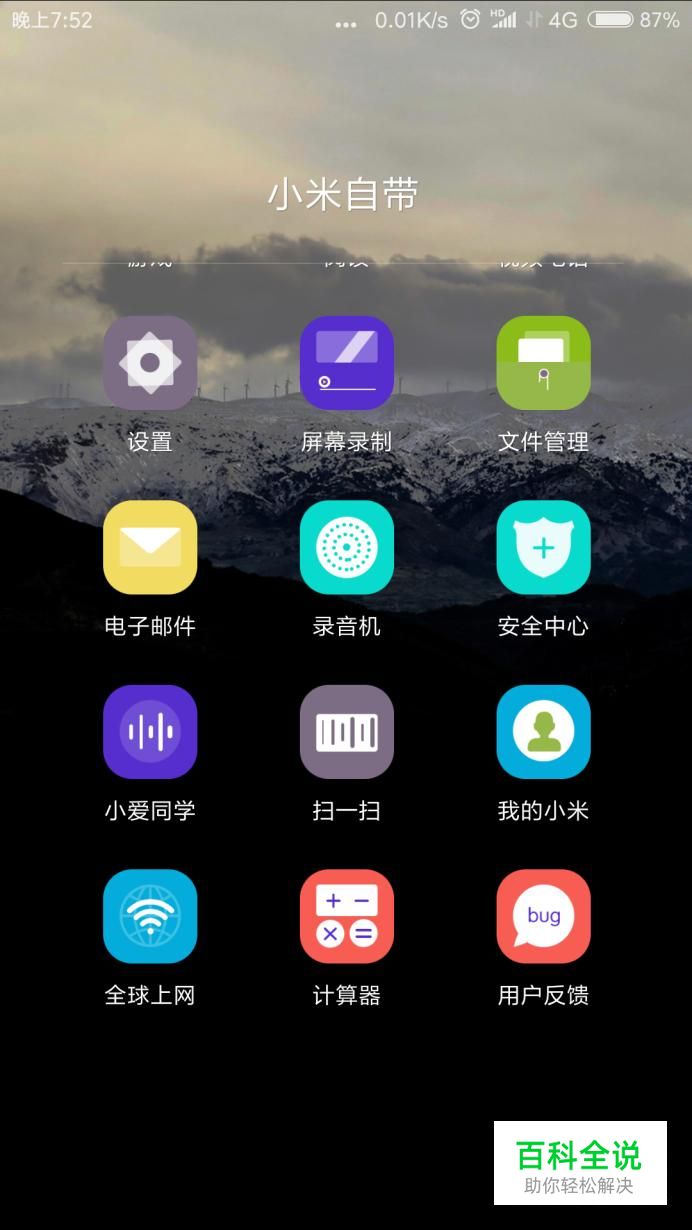Open the 电子邮件 app
The image size is (692, 1230).
click(150, 548)
